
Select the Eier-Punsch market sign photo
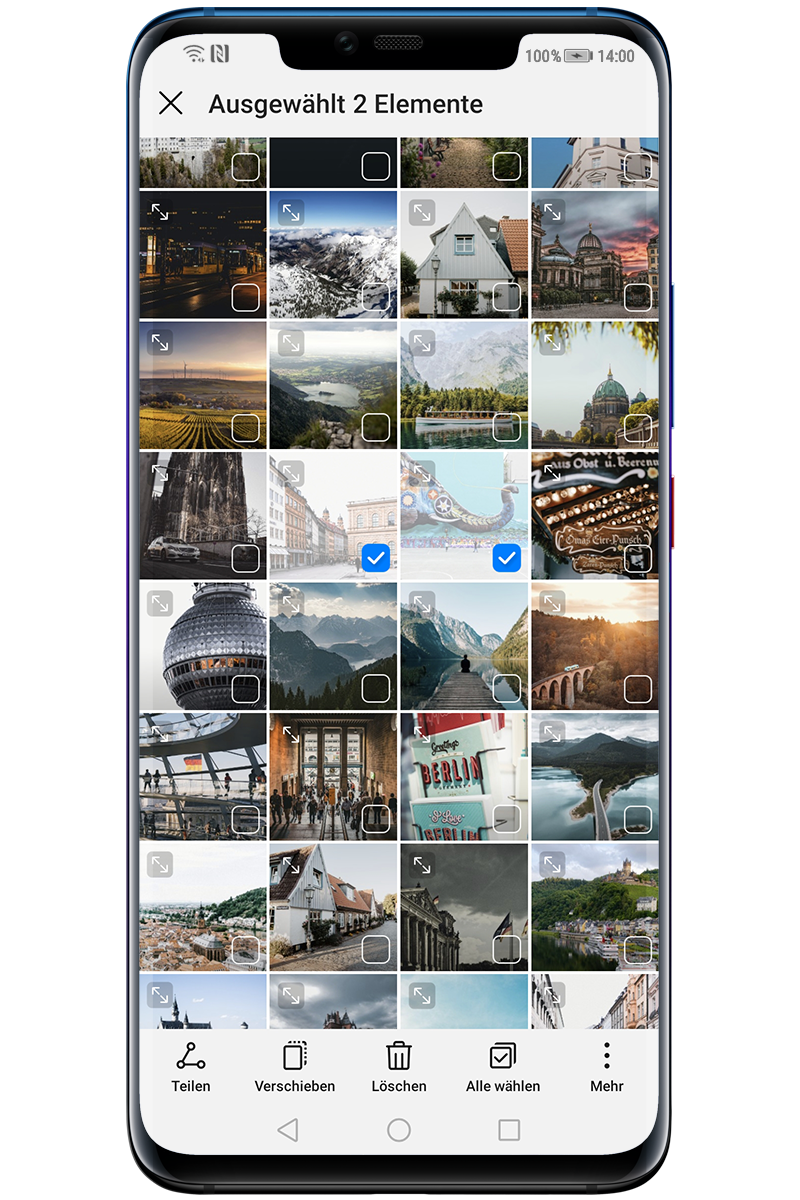pyautogui.click(x=637, y=558)
